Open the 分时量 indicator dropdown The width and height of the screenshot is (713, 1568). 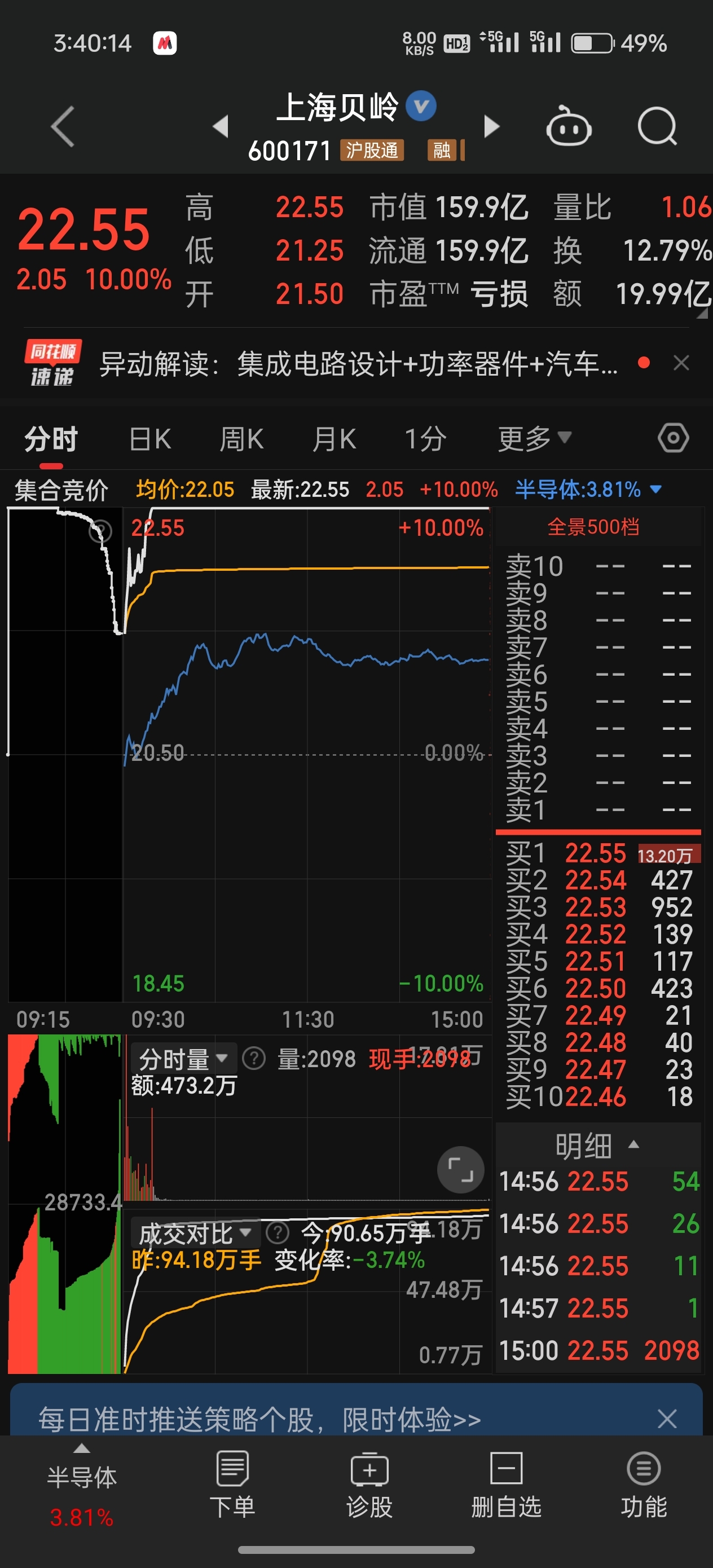click(x=183, y=1059)
